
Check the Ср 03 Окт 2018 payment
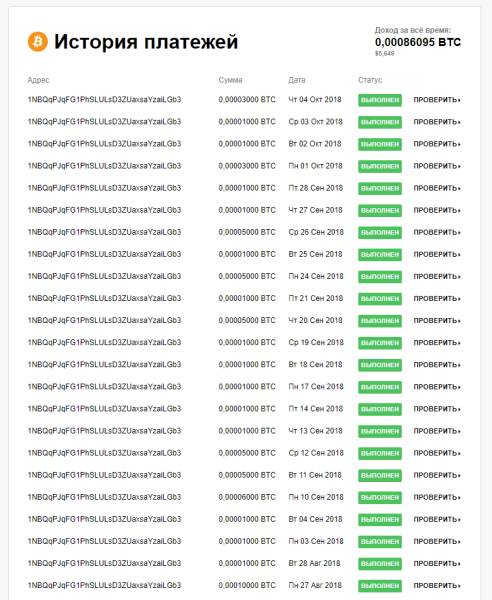point(437,122)
